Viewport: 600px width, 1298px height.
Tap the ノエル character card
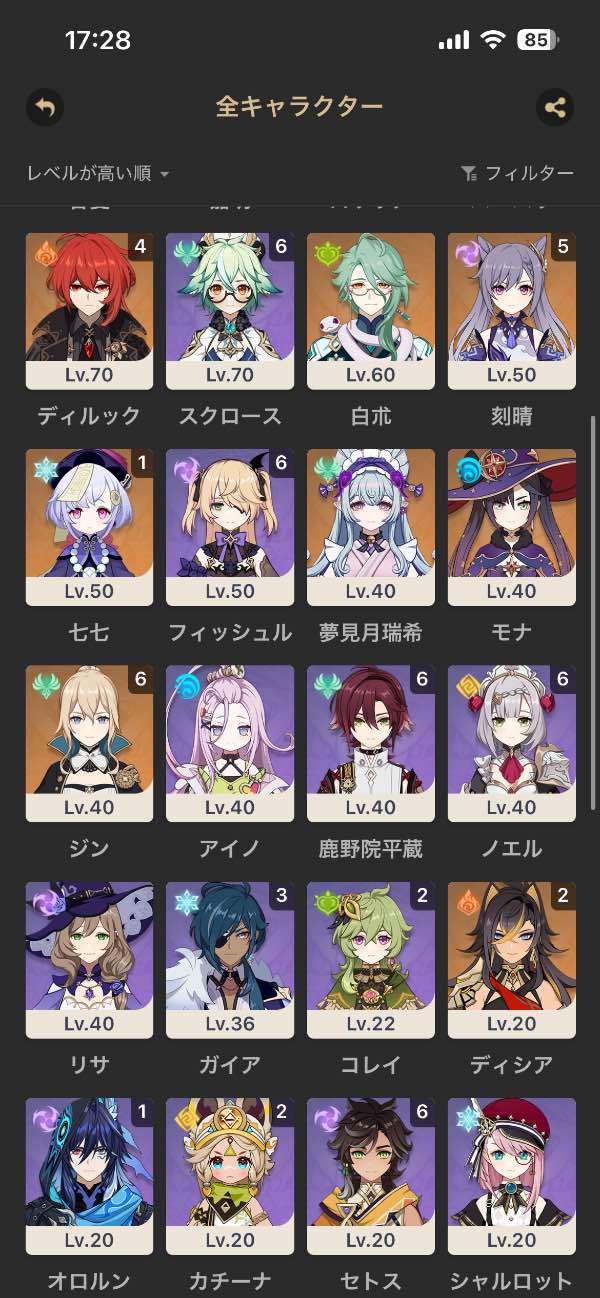[x=512, y=743]
